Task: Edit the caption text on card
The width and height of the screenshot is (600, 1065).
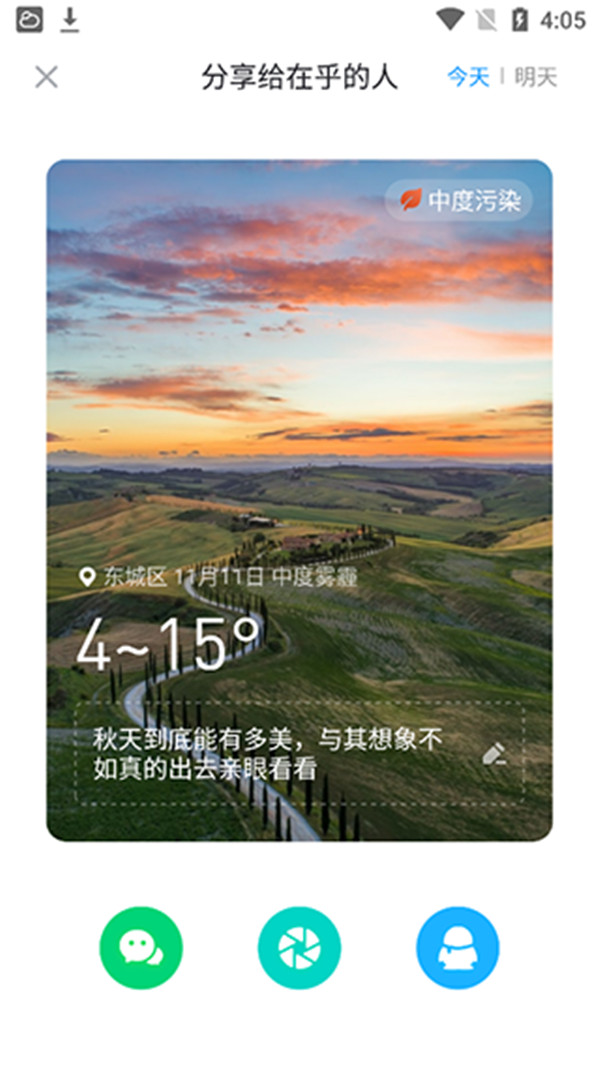Action: 494,754
